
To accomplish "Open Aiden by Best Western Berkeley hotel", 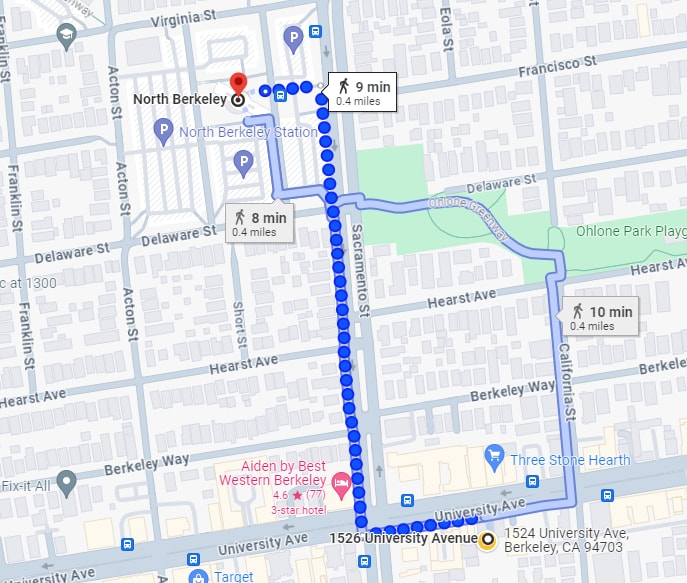I will [340, 485].
